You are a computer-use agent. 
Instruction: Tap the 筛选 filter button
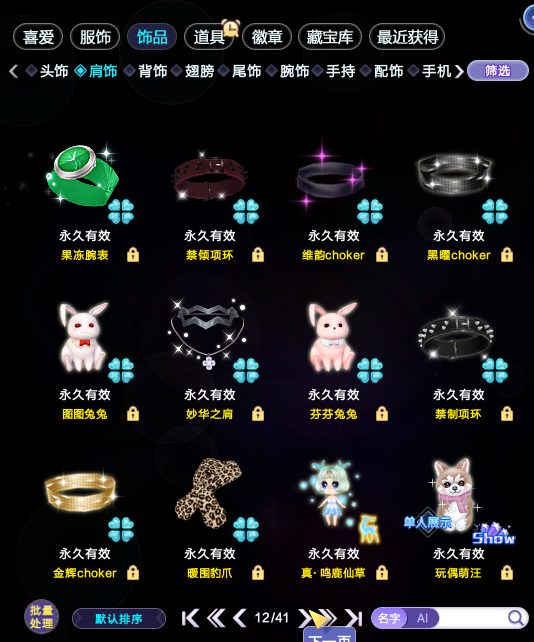[x=498, y=71]
